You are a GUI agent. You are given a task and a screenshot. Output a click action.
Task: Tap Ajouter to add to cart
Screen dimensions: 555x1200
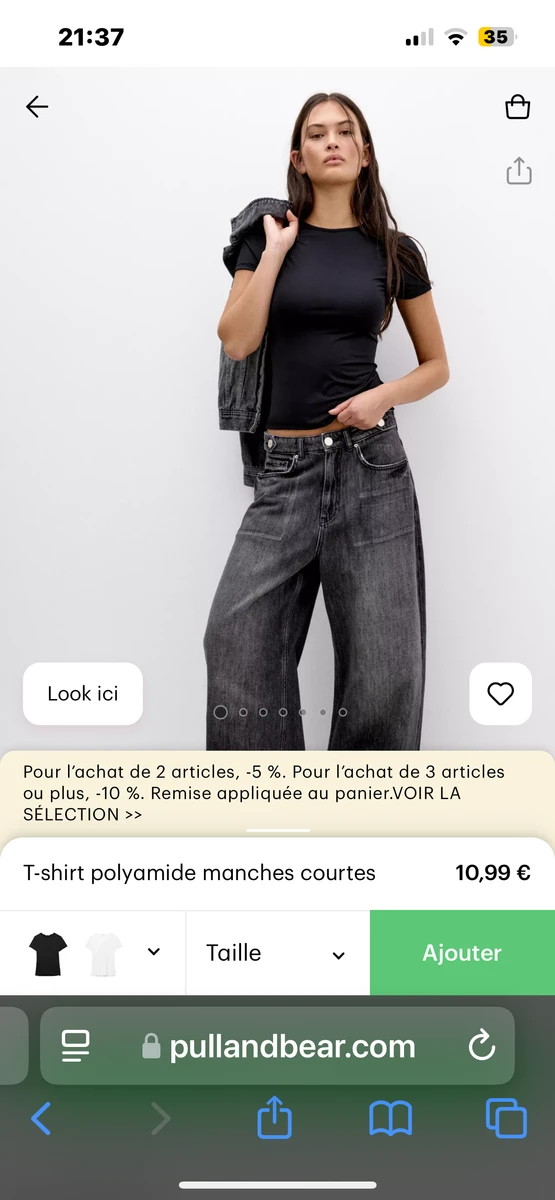click(462, 953)
